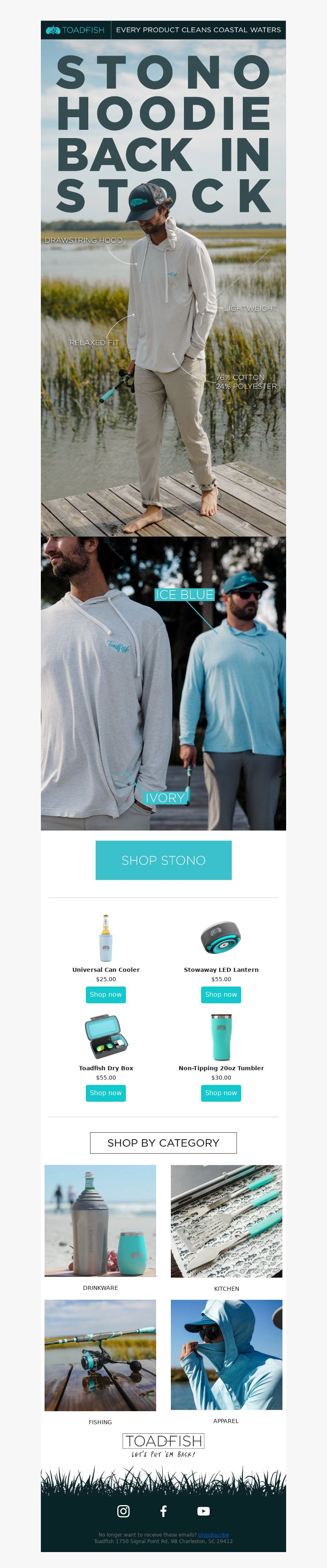Open Toadfish YouTube channel
Screen dimensions: 327x1568
204,1511
